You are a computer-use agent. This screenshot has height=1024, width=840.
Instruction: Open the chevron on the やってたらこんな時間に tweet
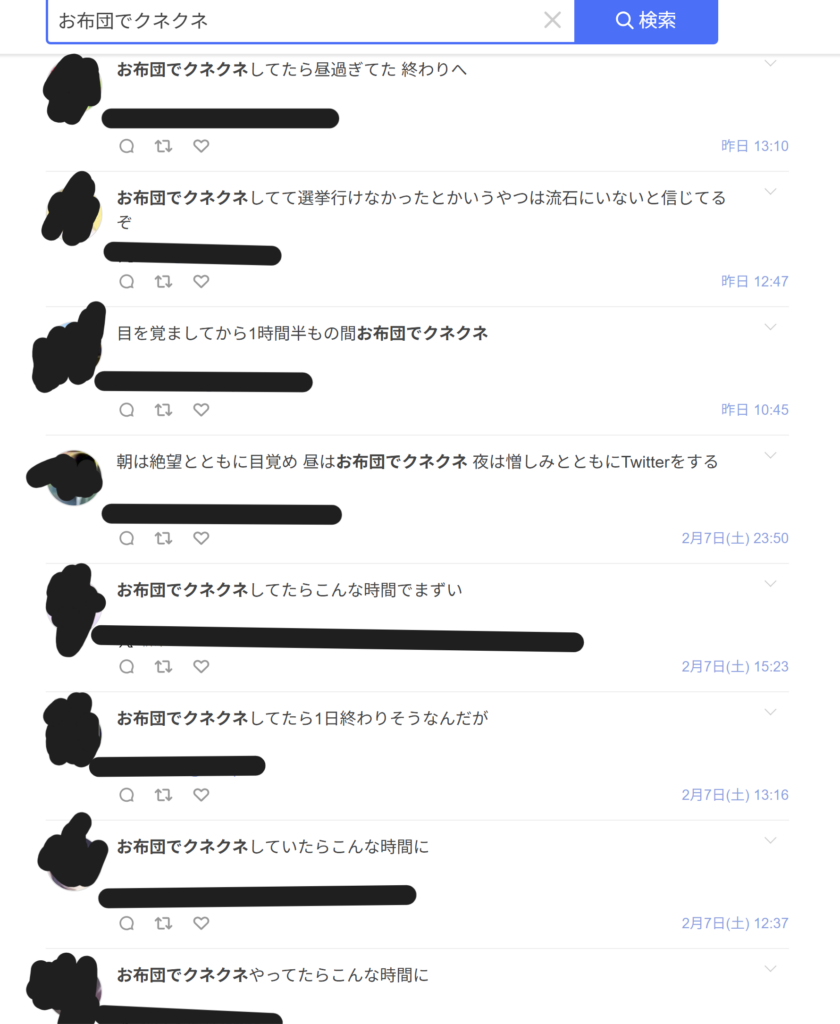[770, 968]
